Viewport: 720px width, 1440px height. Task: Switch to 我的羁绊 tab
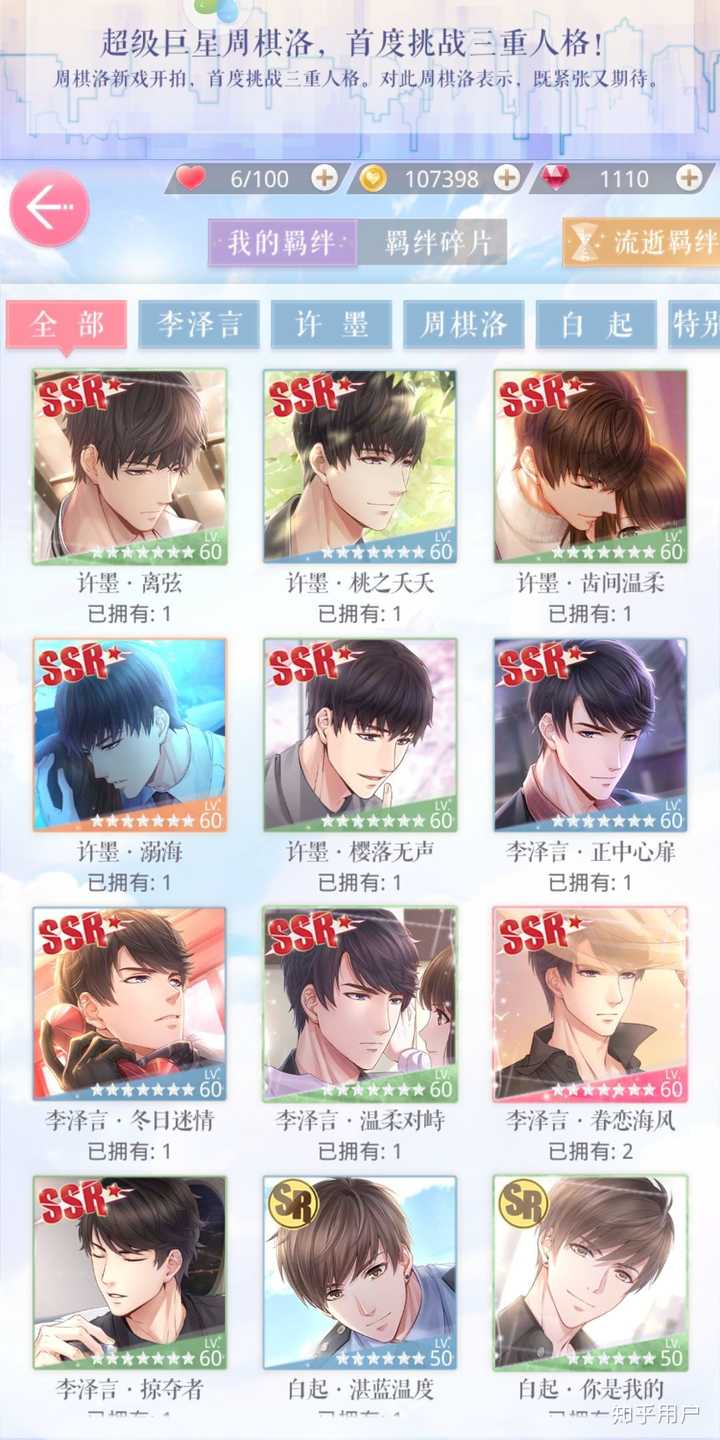click(x=282, y=243)
